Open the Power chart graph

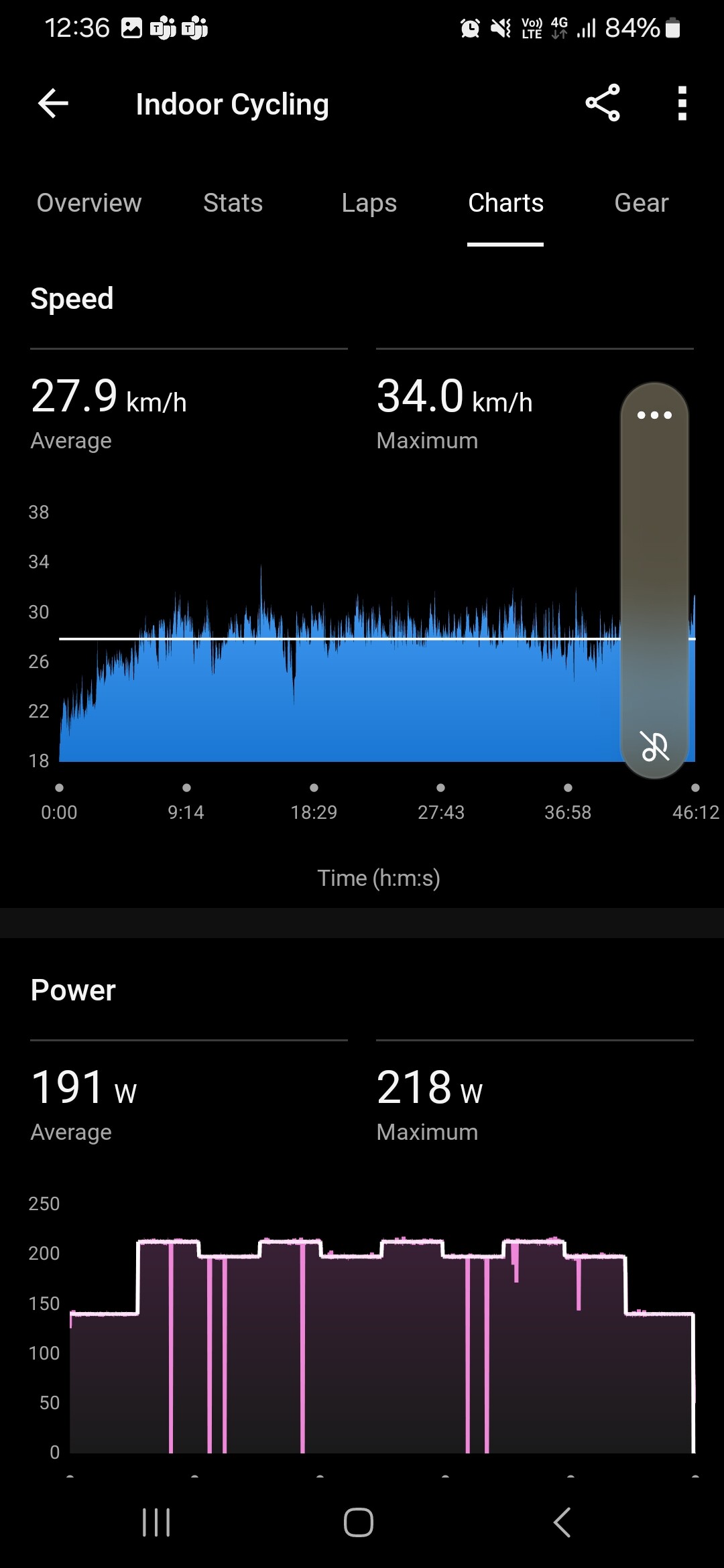[x=382, y=1344]
